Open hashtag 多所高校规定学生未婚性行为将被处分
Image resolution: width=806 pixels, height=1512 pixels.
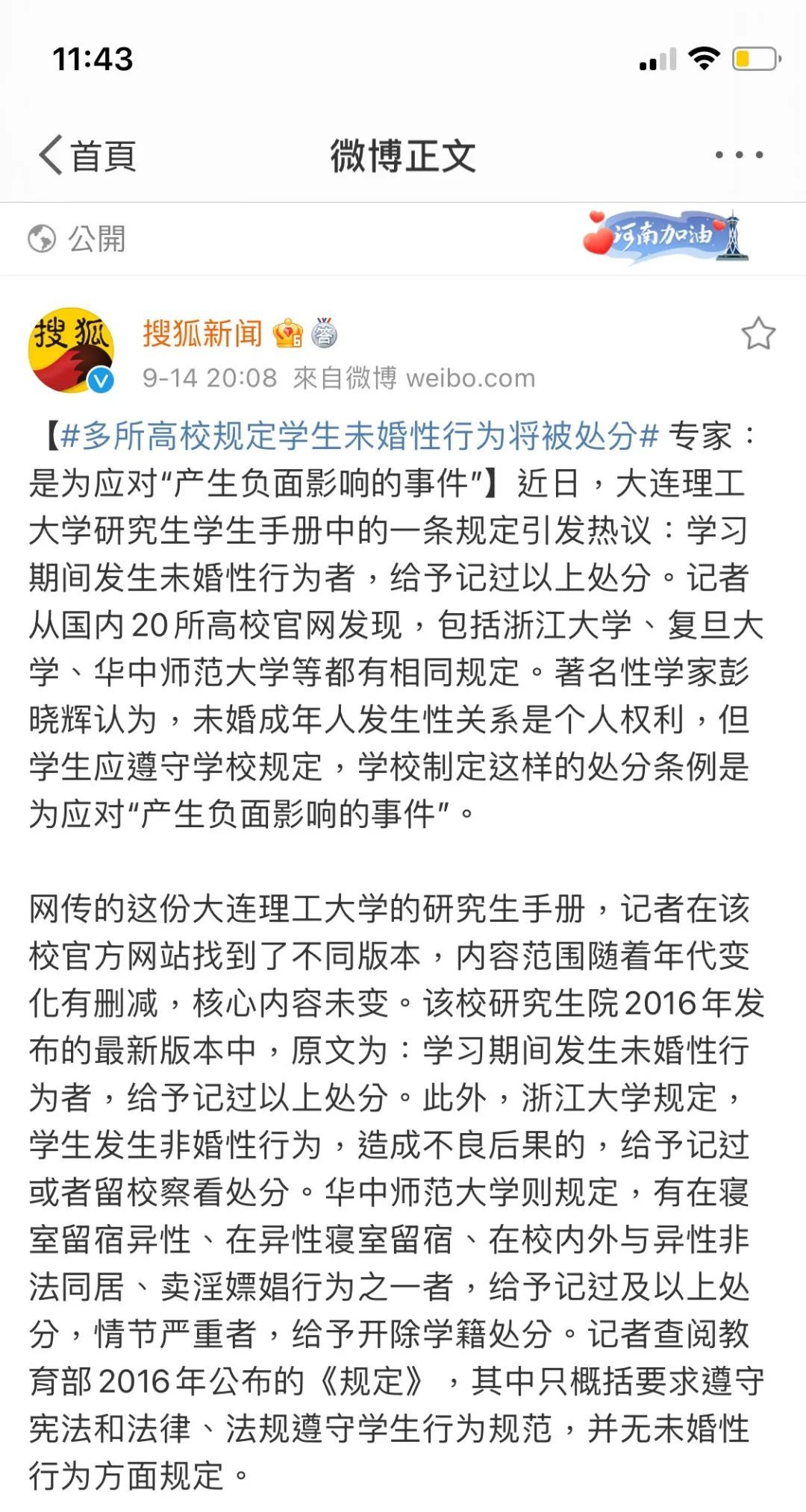tap(360, 436)
